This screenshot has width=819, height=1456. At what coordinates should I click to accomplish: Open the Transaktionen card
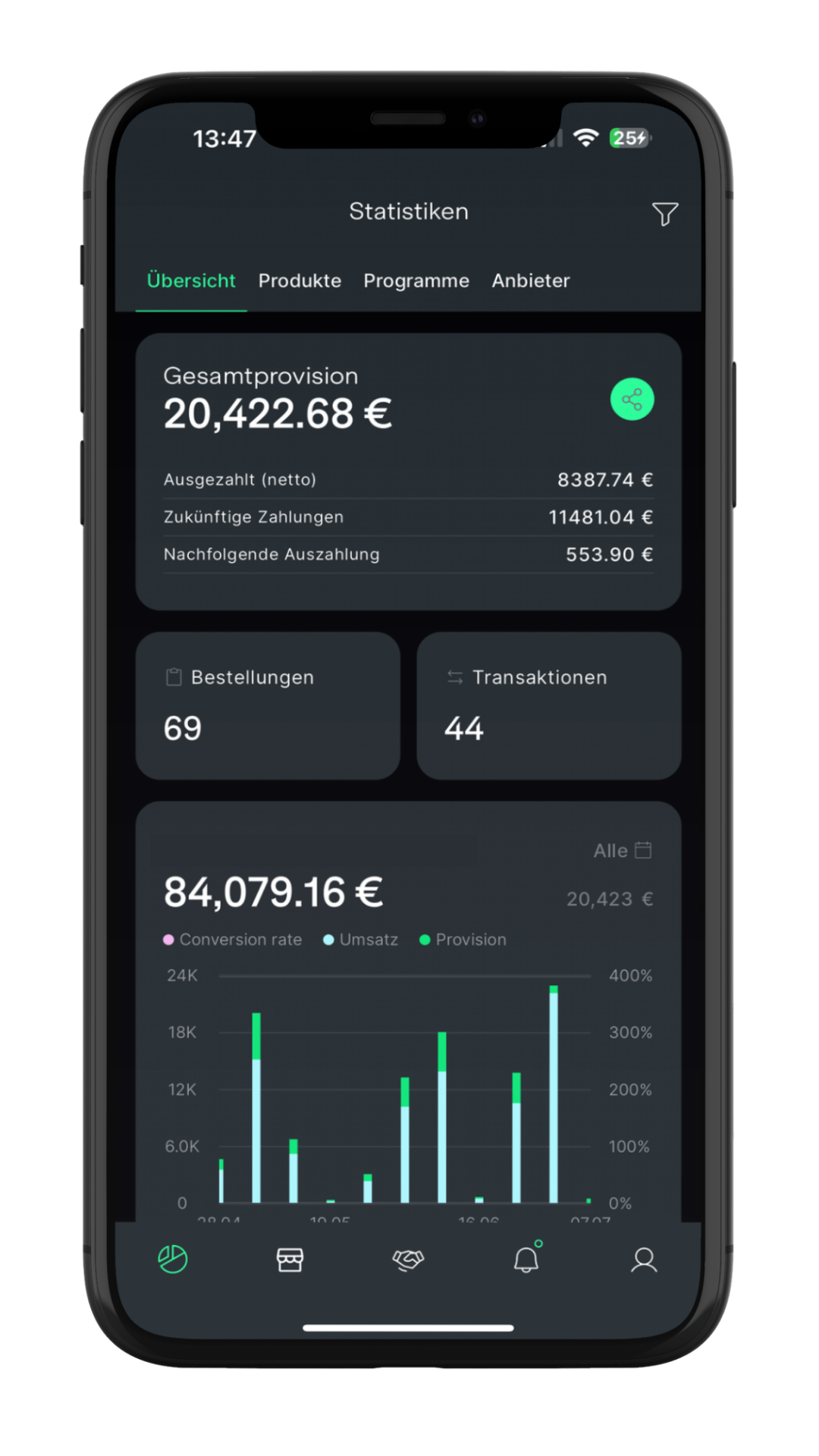[x=548, y=705]
